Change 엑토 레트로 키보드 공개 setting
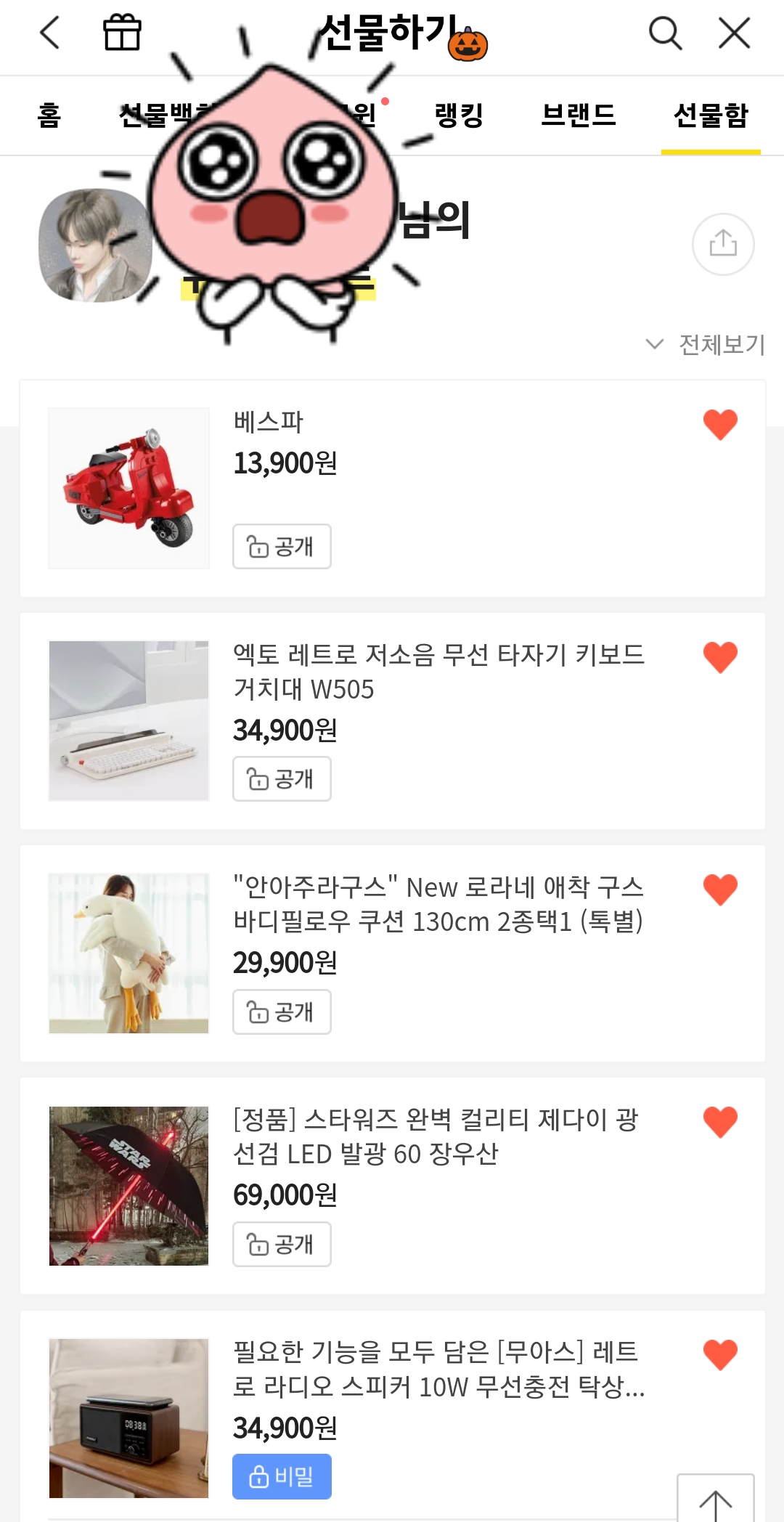 [x=282, y=779]
